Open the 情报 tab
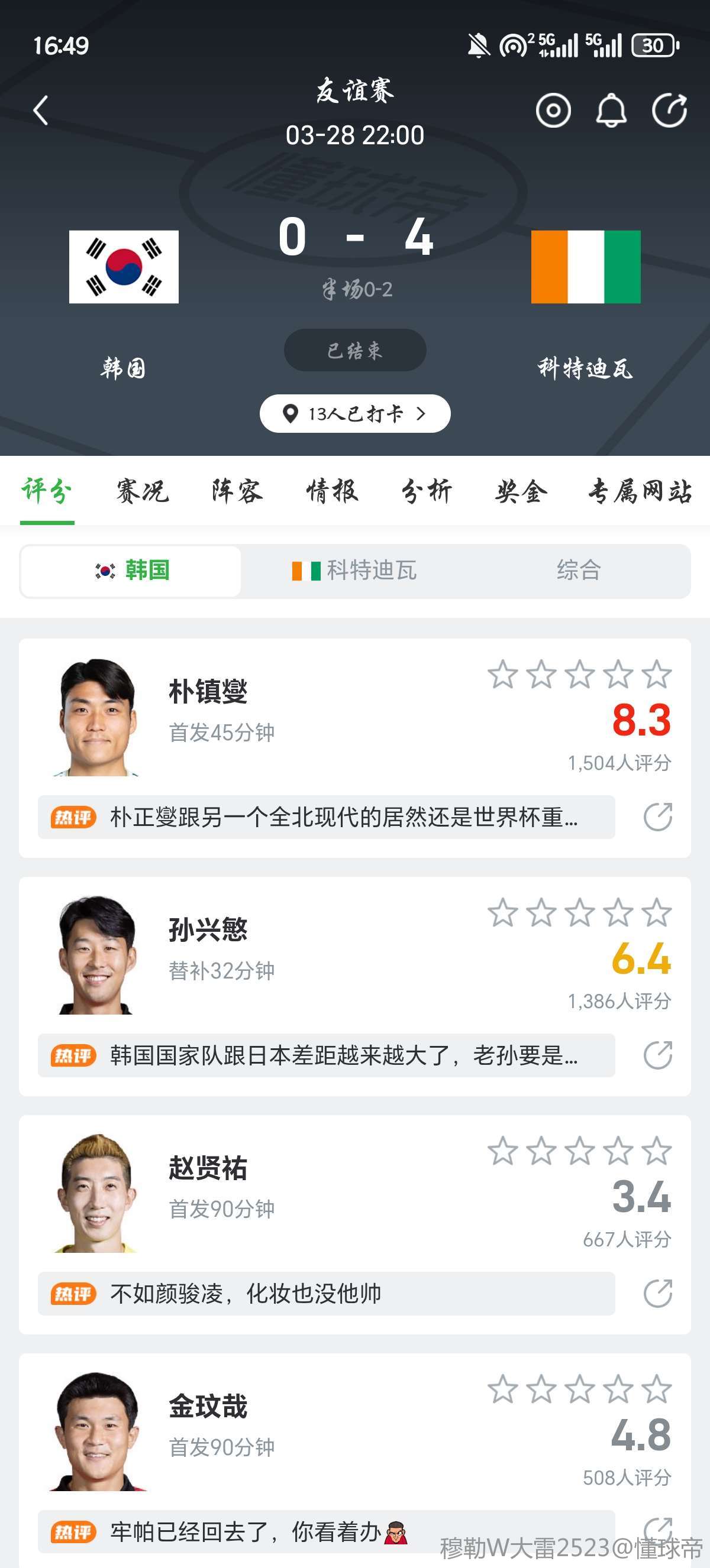 (332, 491)
